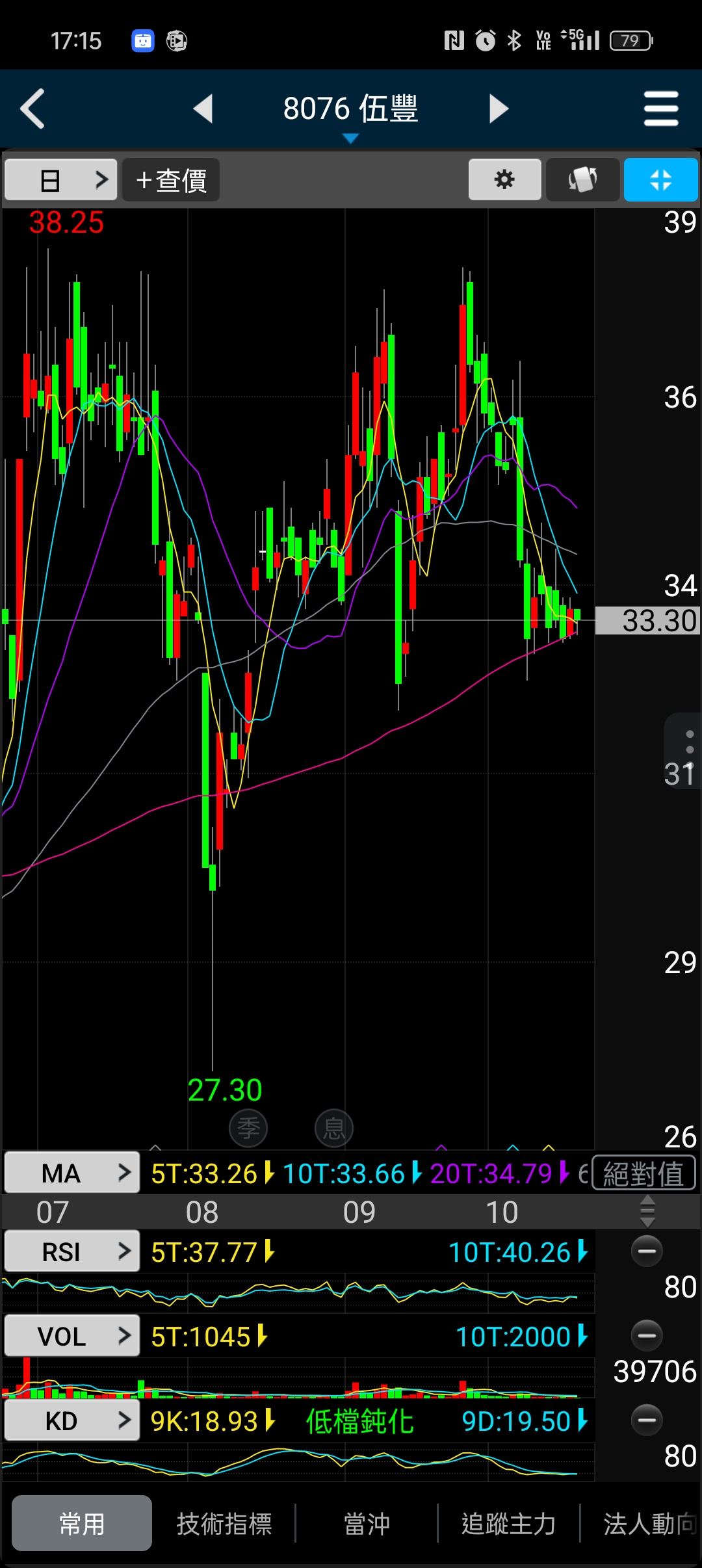Remove the RSI indicator panel
The width and height of the screenshot is (702, 1568).
point(647,1251)
